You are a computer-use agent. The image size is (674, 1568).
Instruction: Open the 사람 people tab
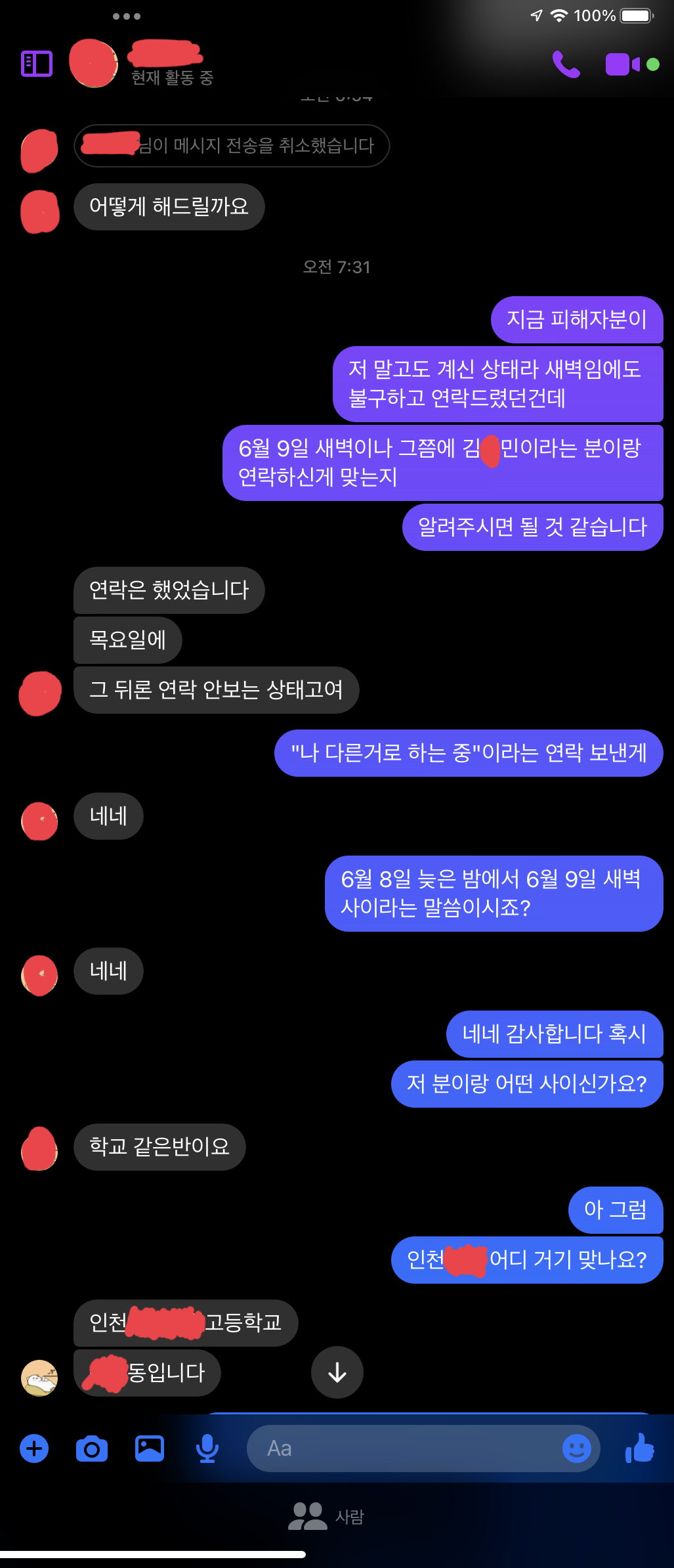pos(327,1516)
